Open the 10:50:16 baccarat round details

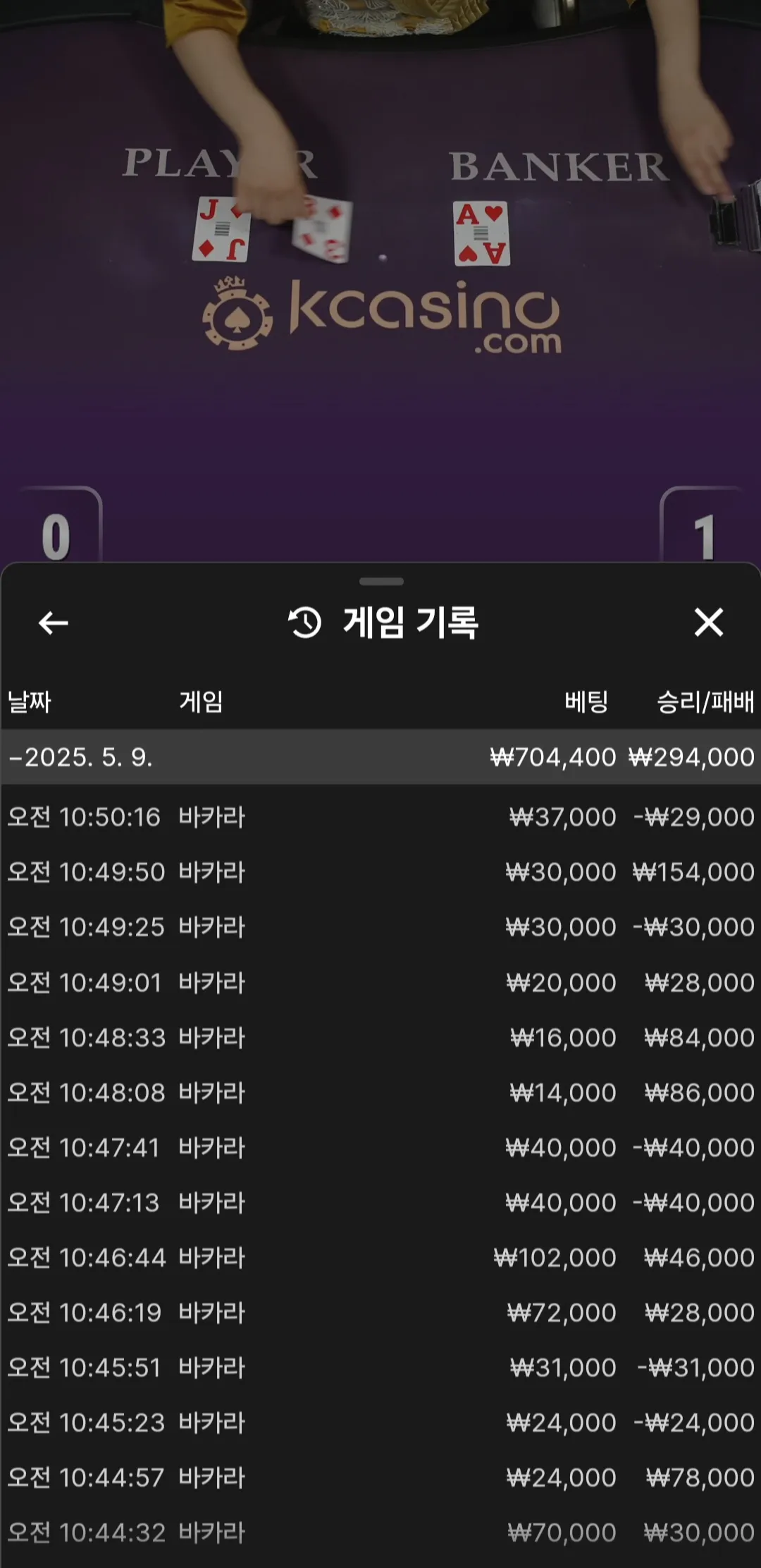pos(380,817)
